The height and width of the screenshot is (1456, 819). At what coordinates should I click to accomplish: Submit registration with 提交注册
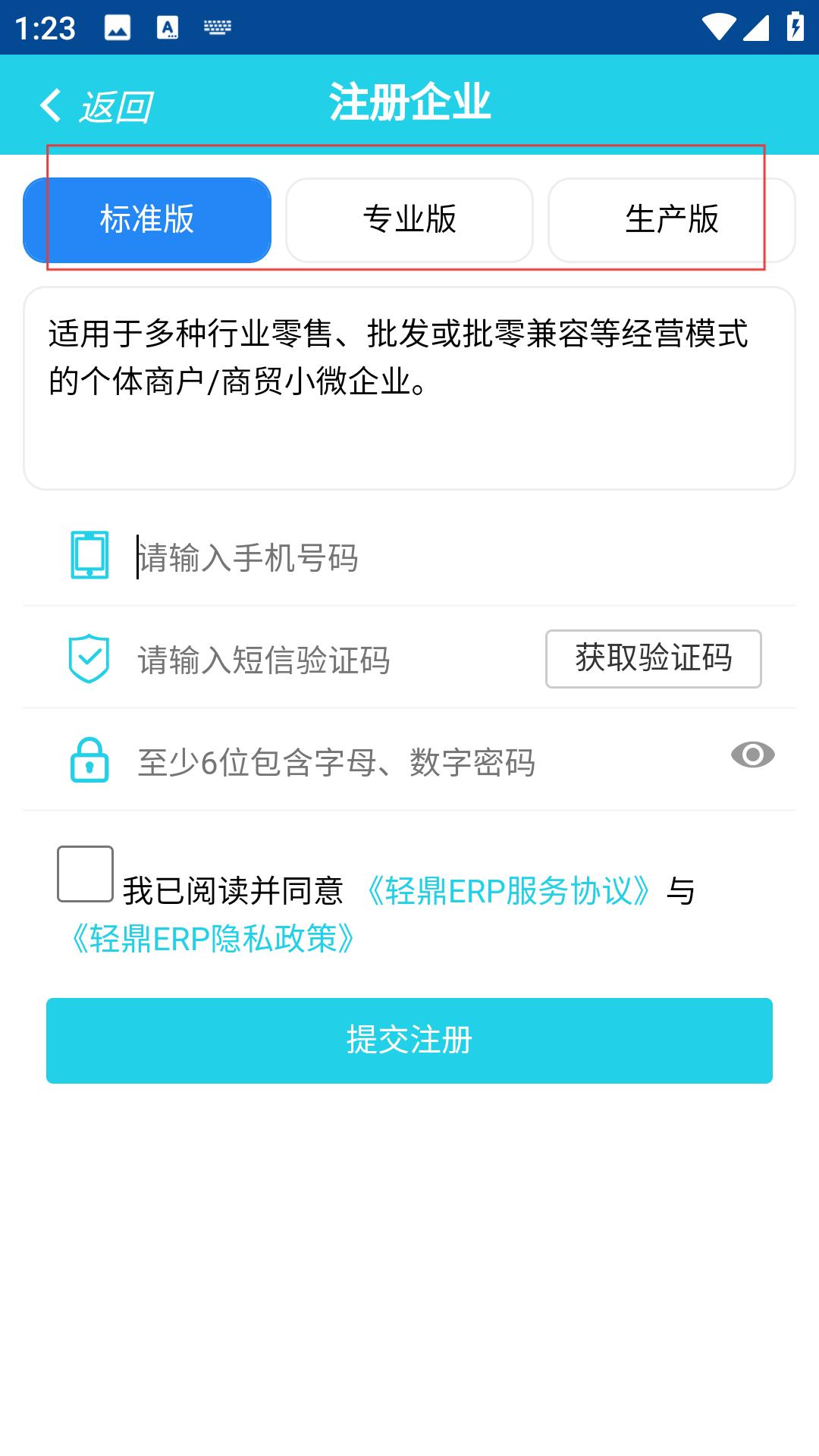[x=409, y=1040]
